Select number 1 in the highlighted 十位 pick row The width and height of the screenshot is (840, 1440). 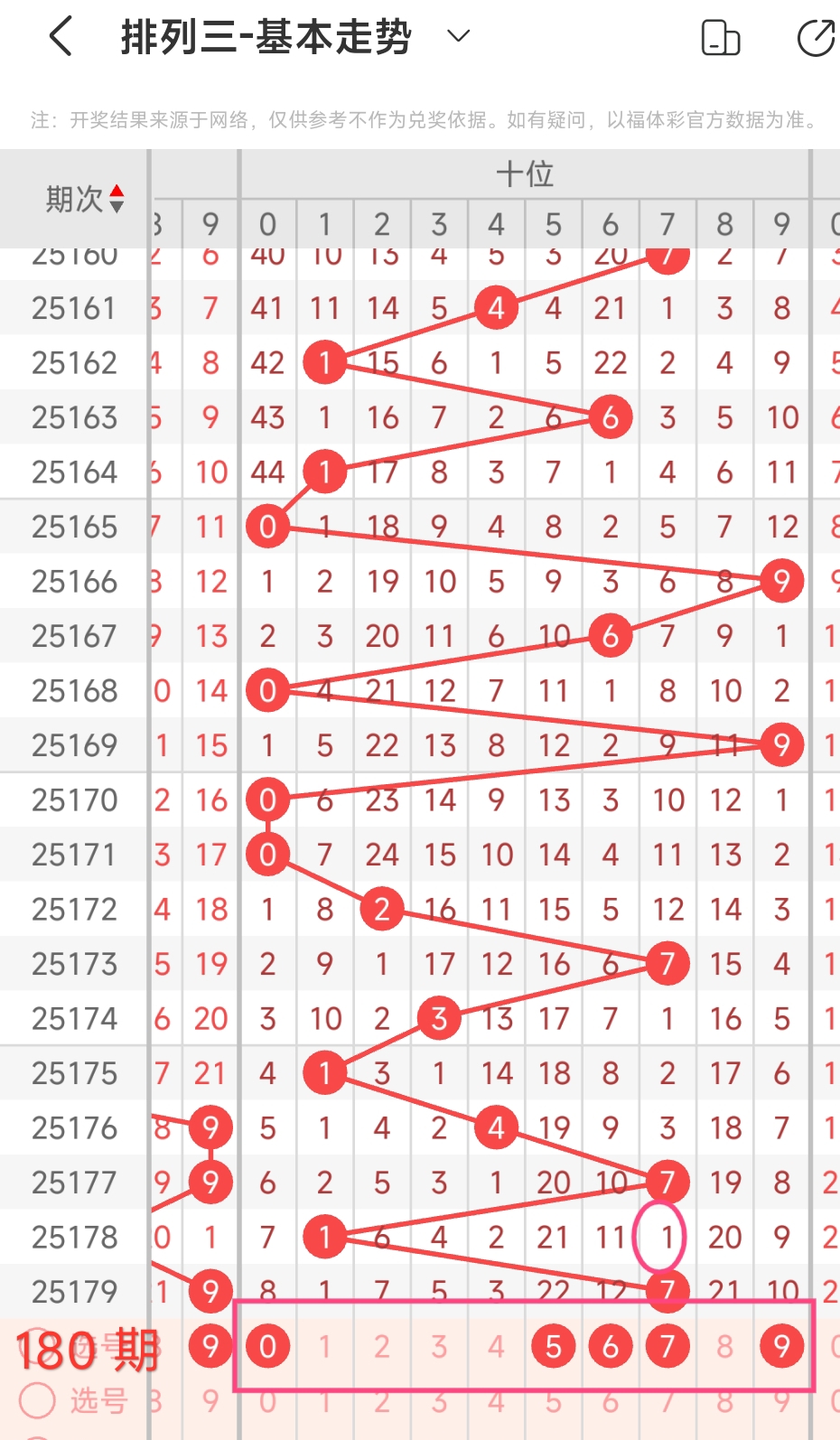324,1347
